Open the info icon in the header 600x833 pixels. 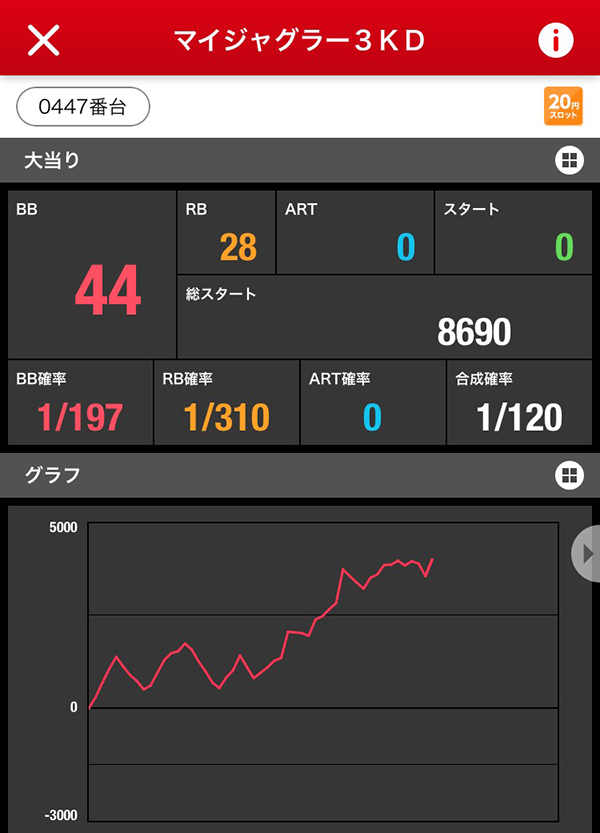(x=556, y=40)
